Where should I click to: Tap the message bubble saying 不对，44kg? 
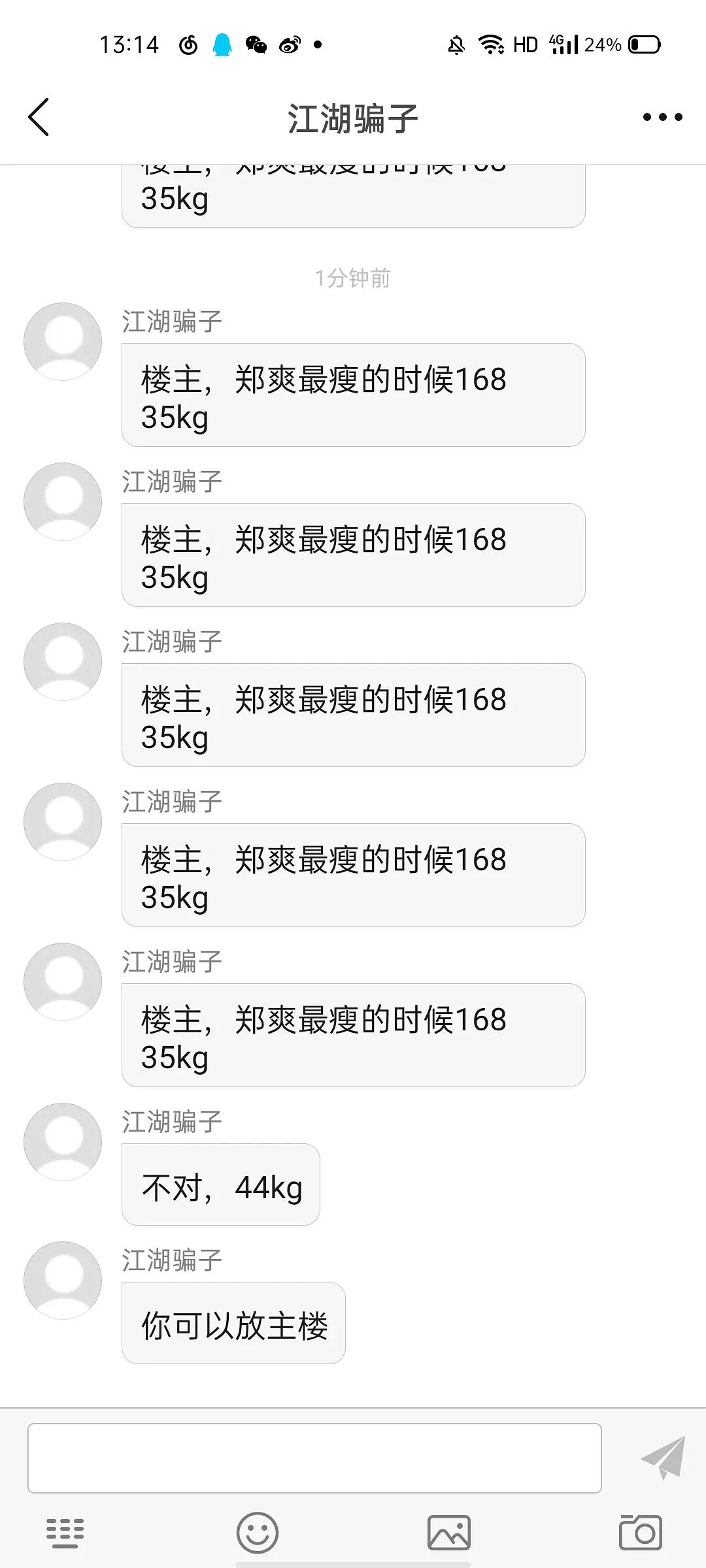point(220,1185)
